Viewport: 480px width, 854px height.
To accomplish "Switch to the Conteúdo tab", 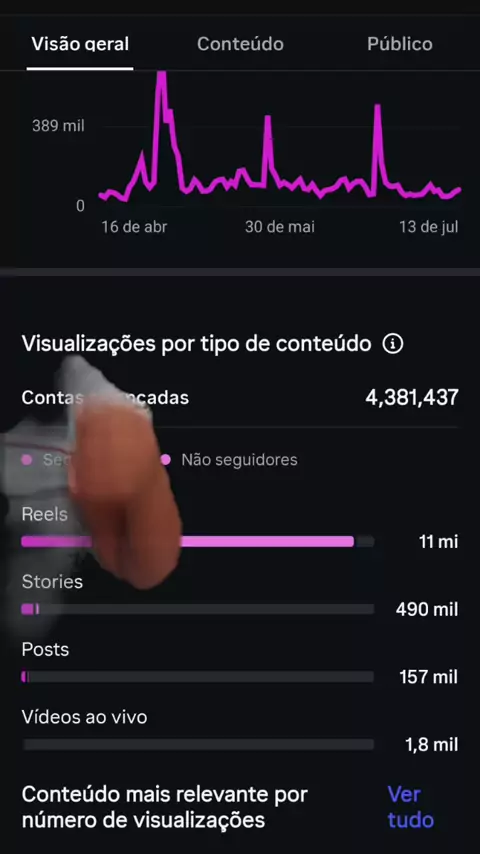I will (240, 44).
